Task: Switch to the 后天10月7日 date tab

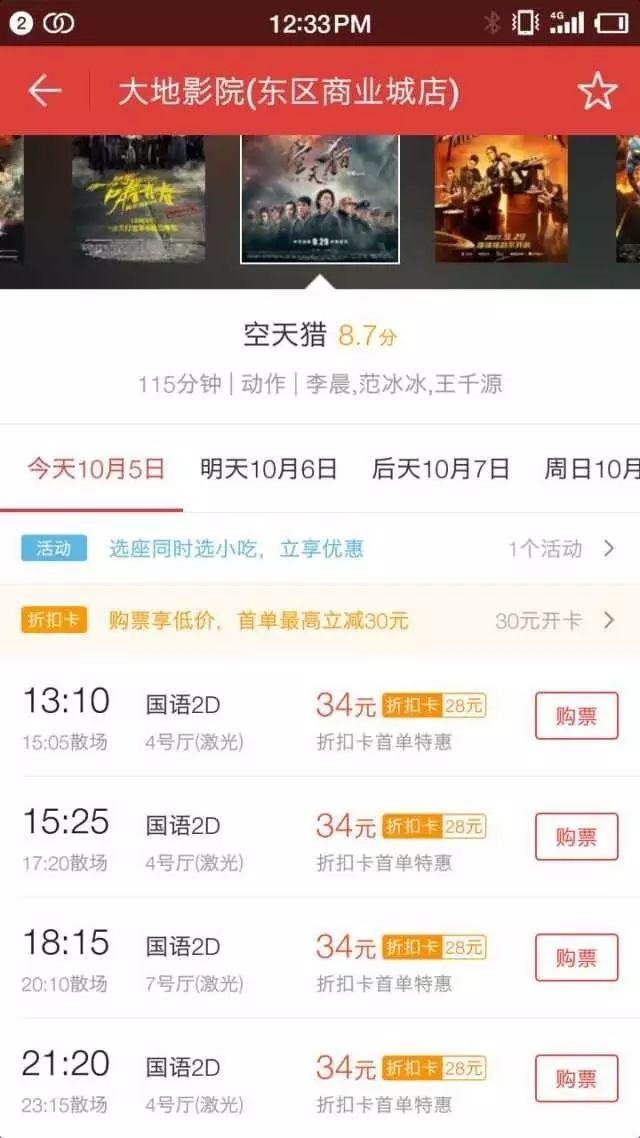Action: tap(440, 469)
